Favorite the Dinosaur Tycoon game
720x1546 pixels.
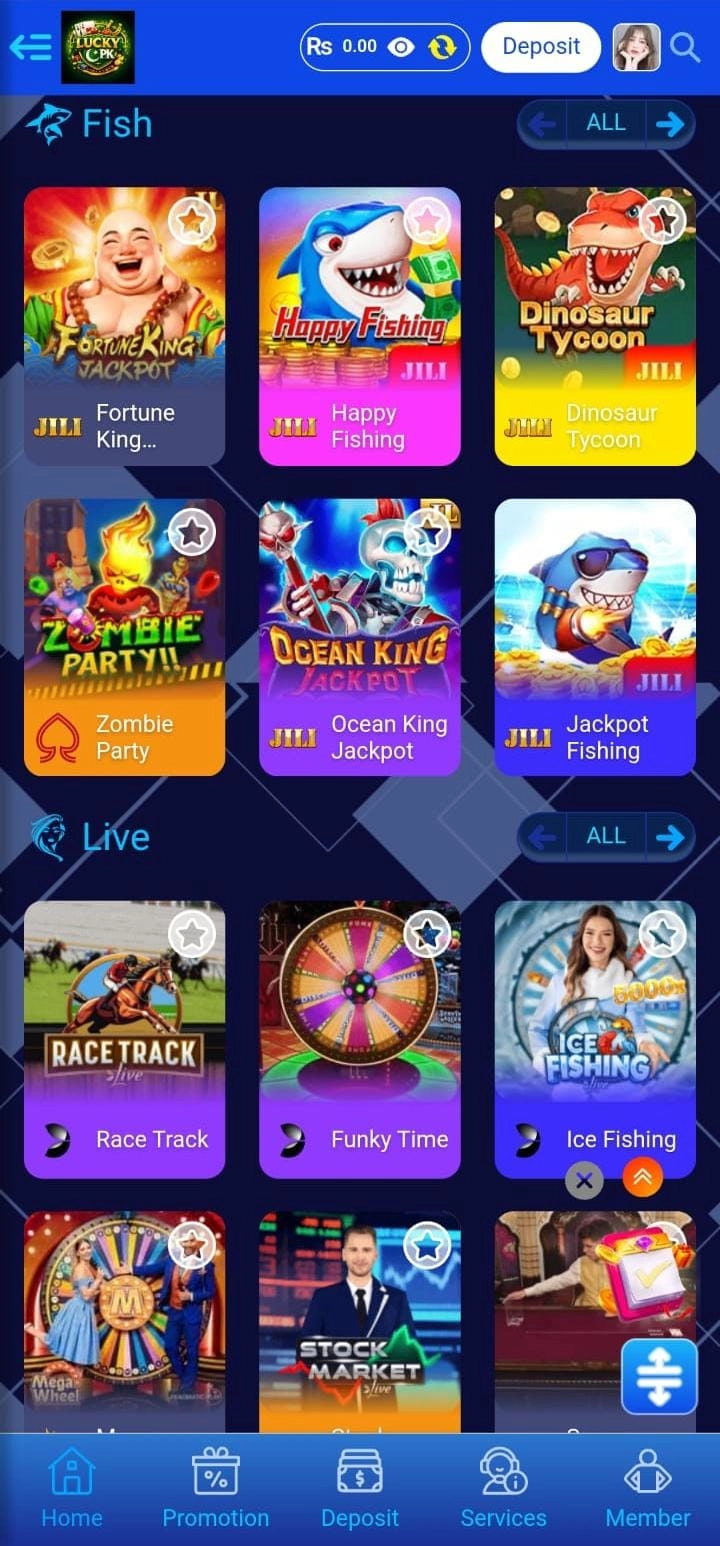click(x=662, y=221)
